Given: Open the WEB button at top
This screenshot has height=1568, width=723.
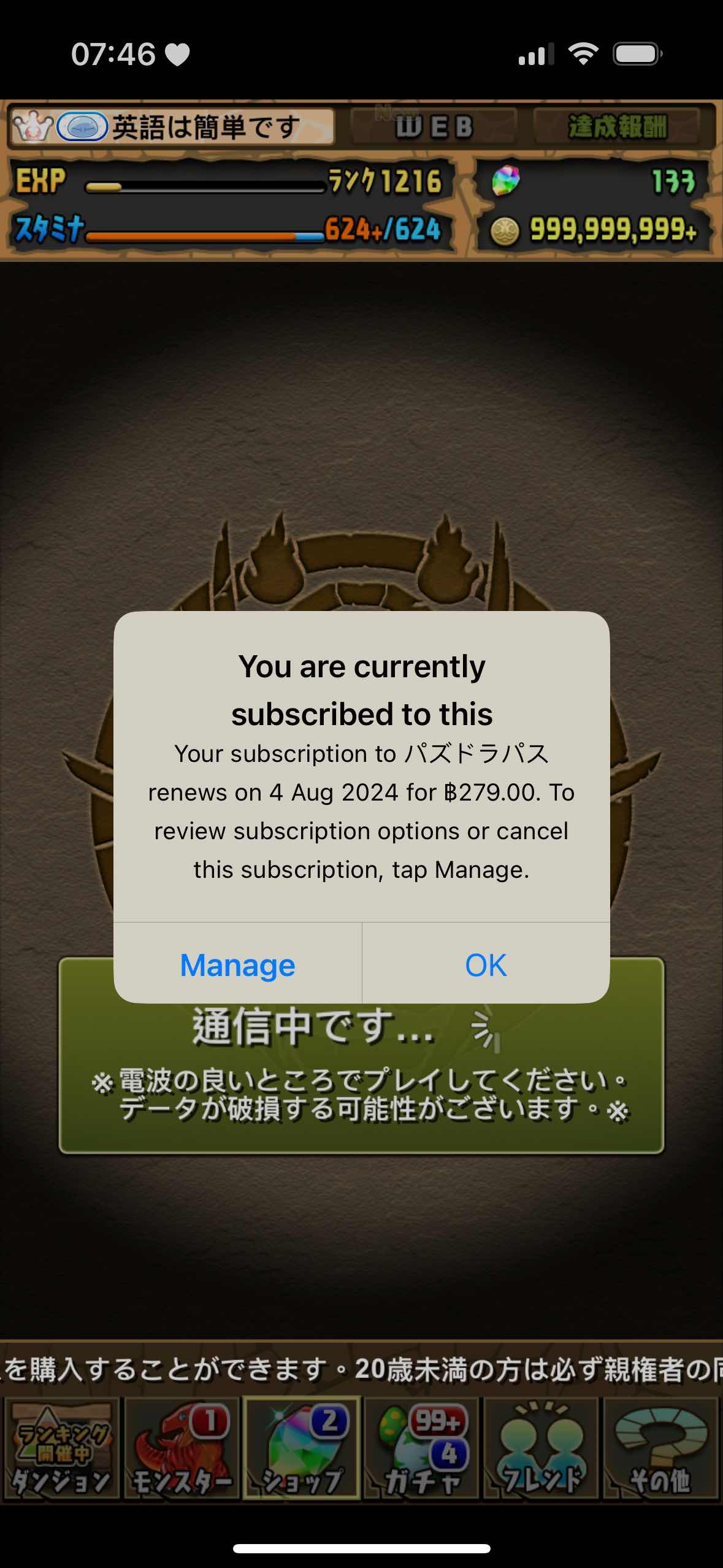Looking at the screenshot, I should click(433, 127).
